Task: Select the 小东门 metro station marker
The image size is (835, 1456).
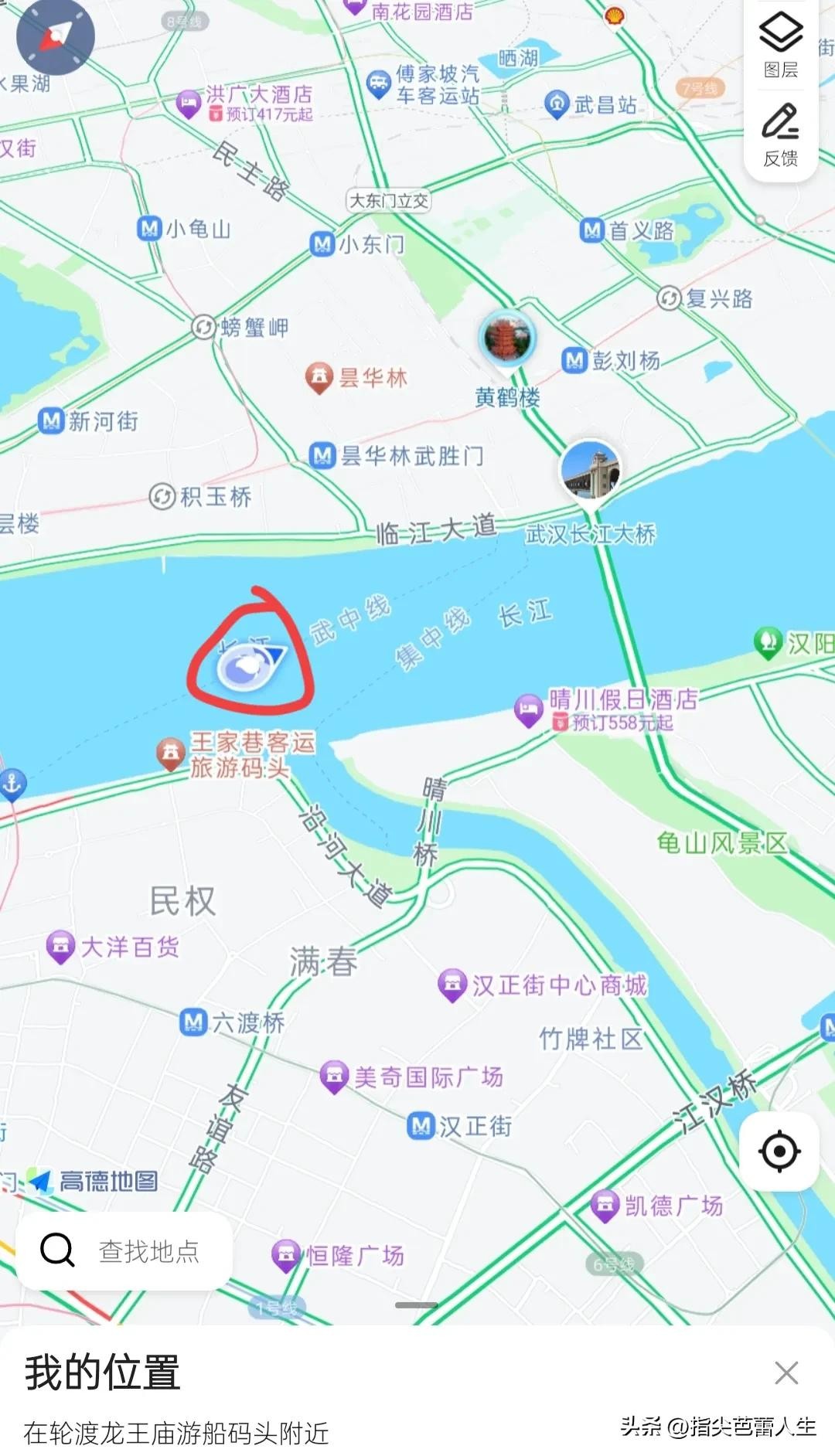Action: [322, 244]
